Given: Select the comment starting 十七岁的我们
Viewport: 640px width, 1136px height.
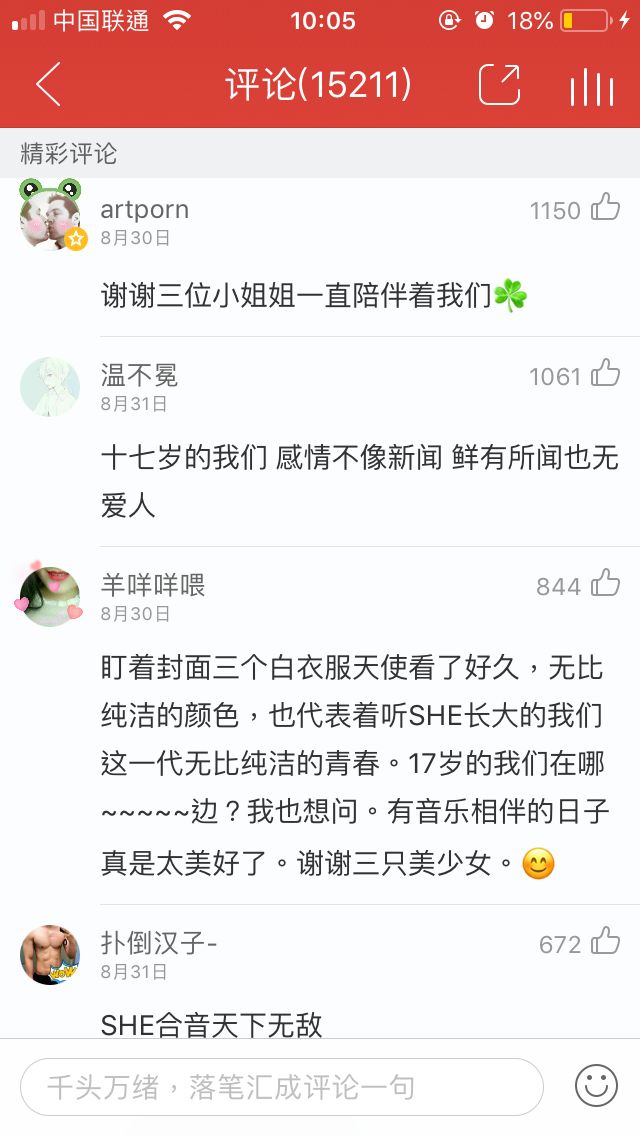Looking at the screenshot, I should (x=360, y=481).
